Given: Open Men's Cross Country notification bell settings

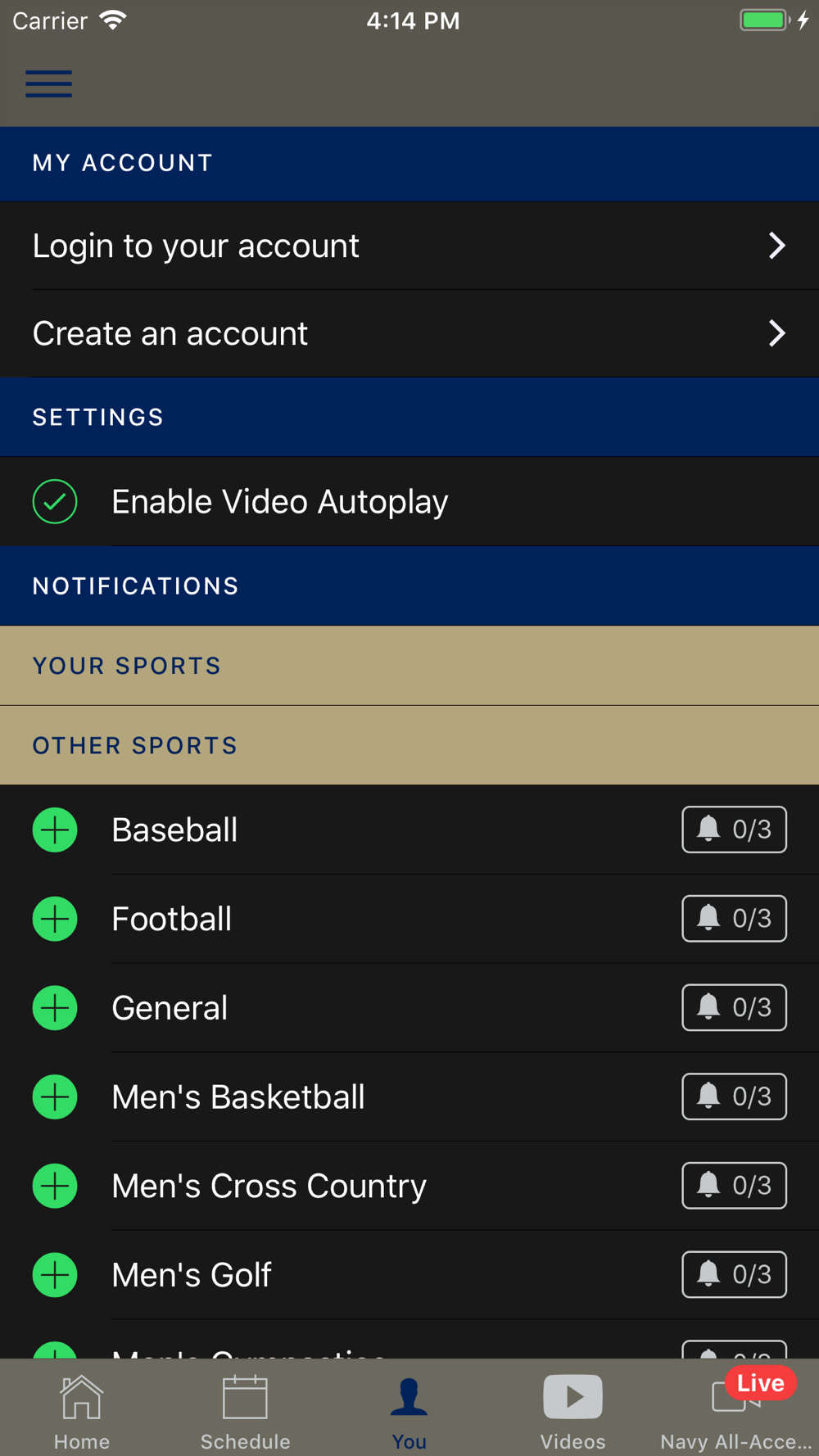Looking at the screenshot, I should tap(734, 1186).
